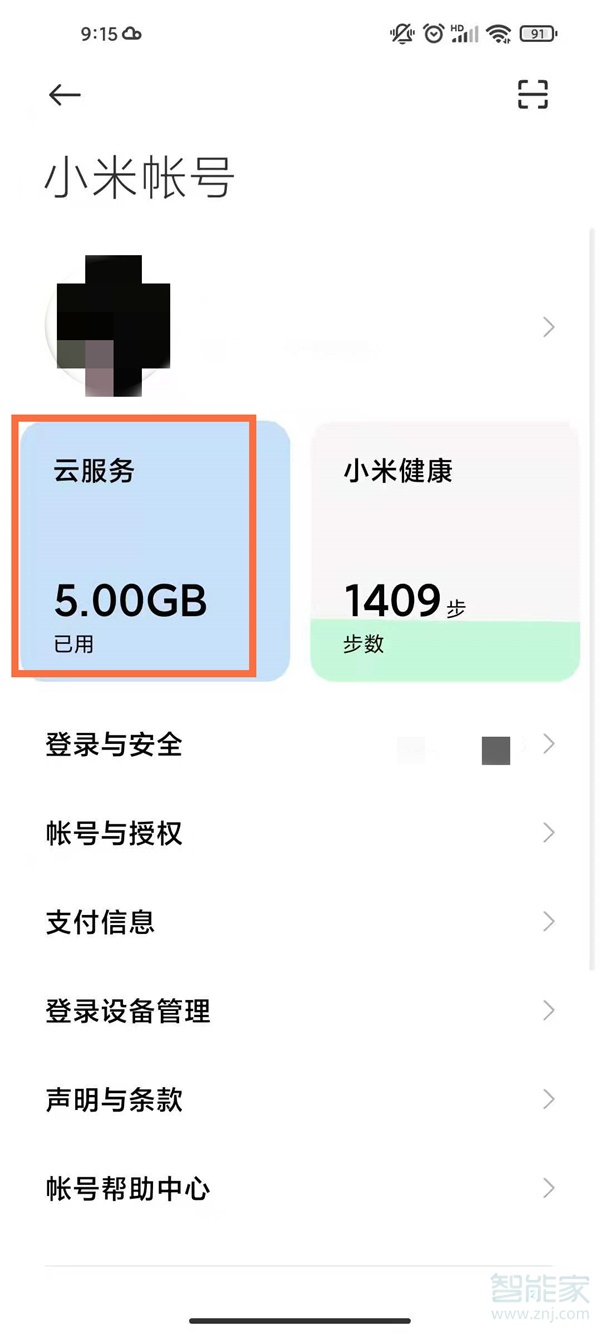Show 声明与条款
The width and height of the screenshot is (600, 1333).
click(300, 1100)
